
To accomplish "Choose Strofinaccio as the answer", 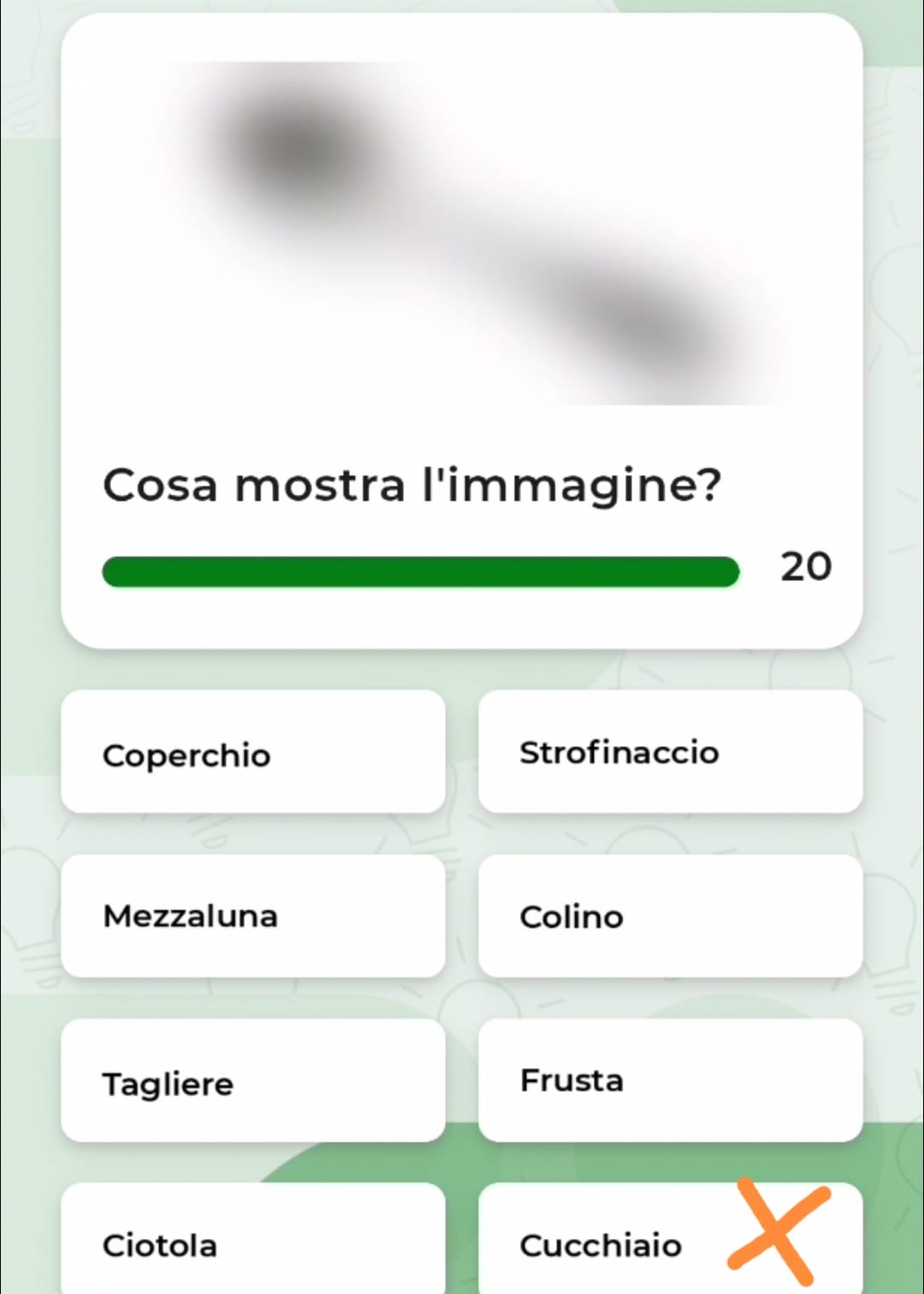I will coord(670,752).
